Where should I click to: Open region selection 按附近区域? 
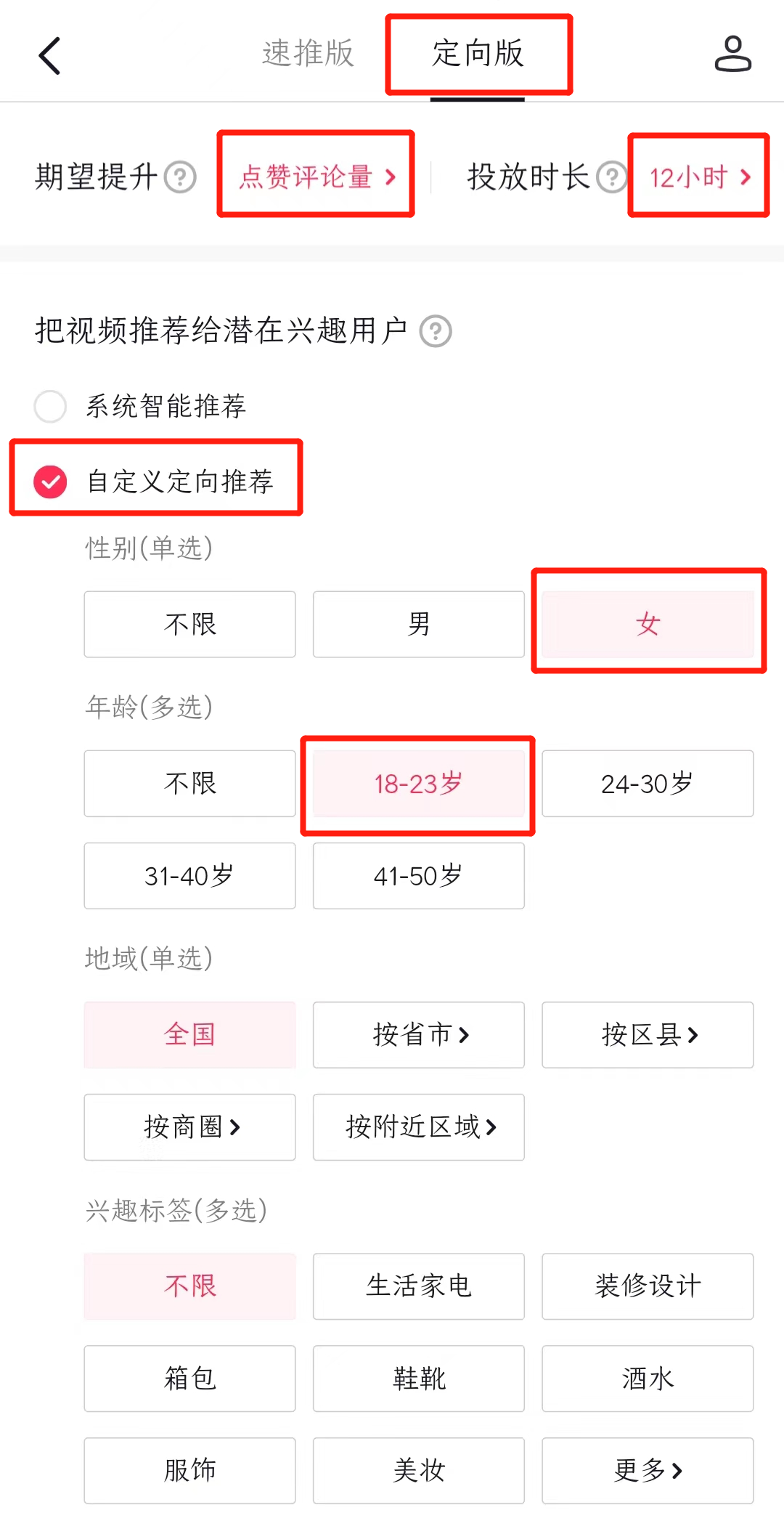point(418,1127)
